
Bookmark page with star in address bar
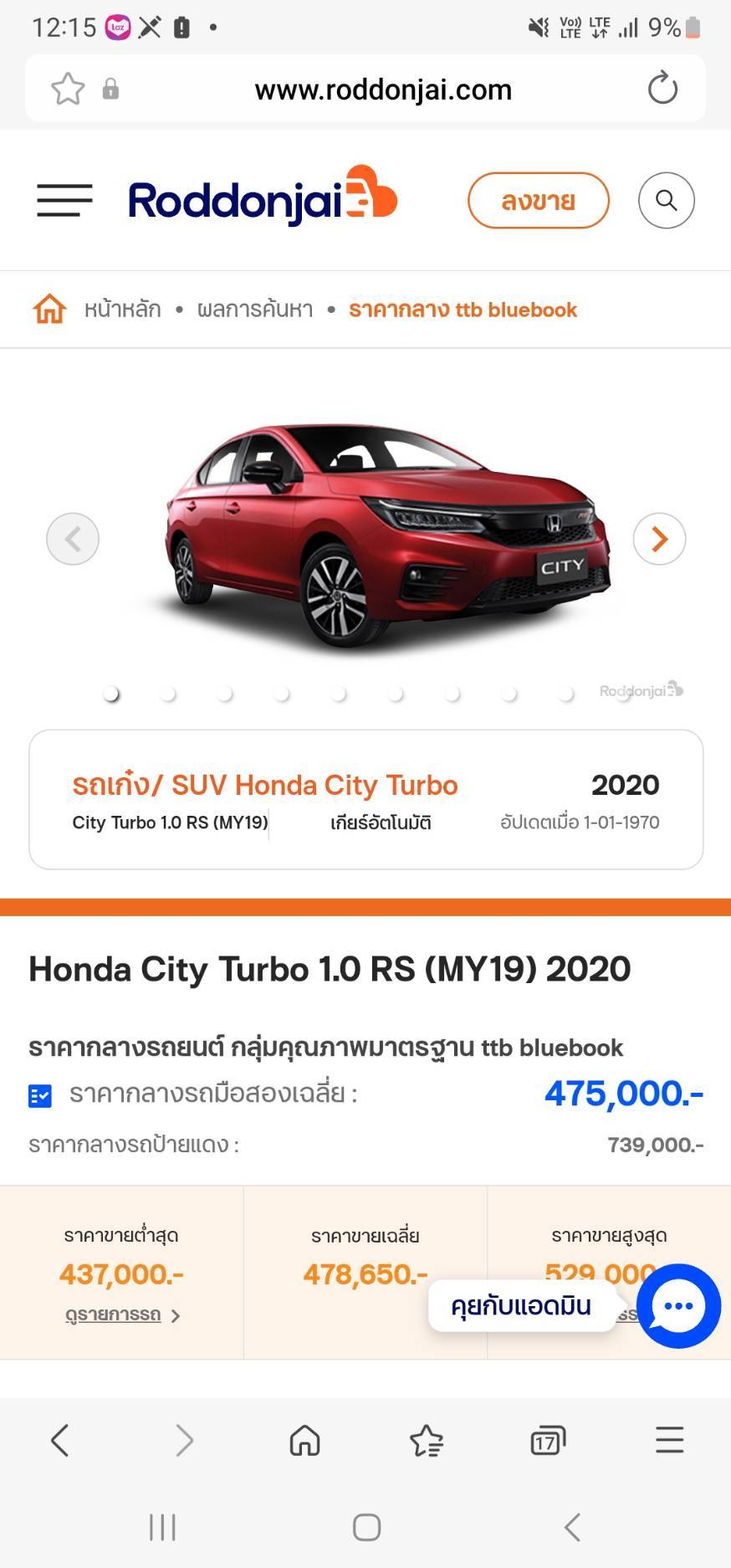coord(68,90)
